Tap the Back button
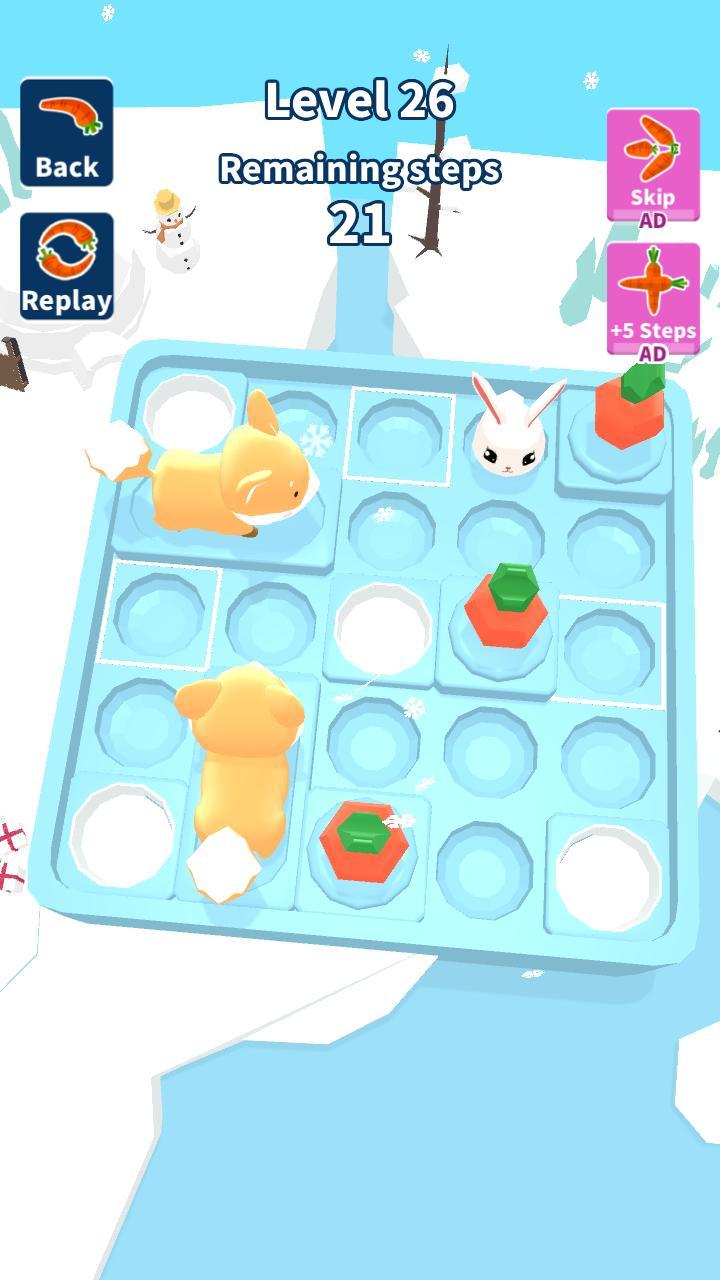This screenshot has height=1280, width=720. click(x=66, y=132)
